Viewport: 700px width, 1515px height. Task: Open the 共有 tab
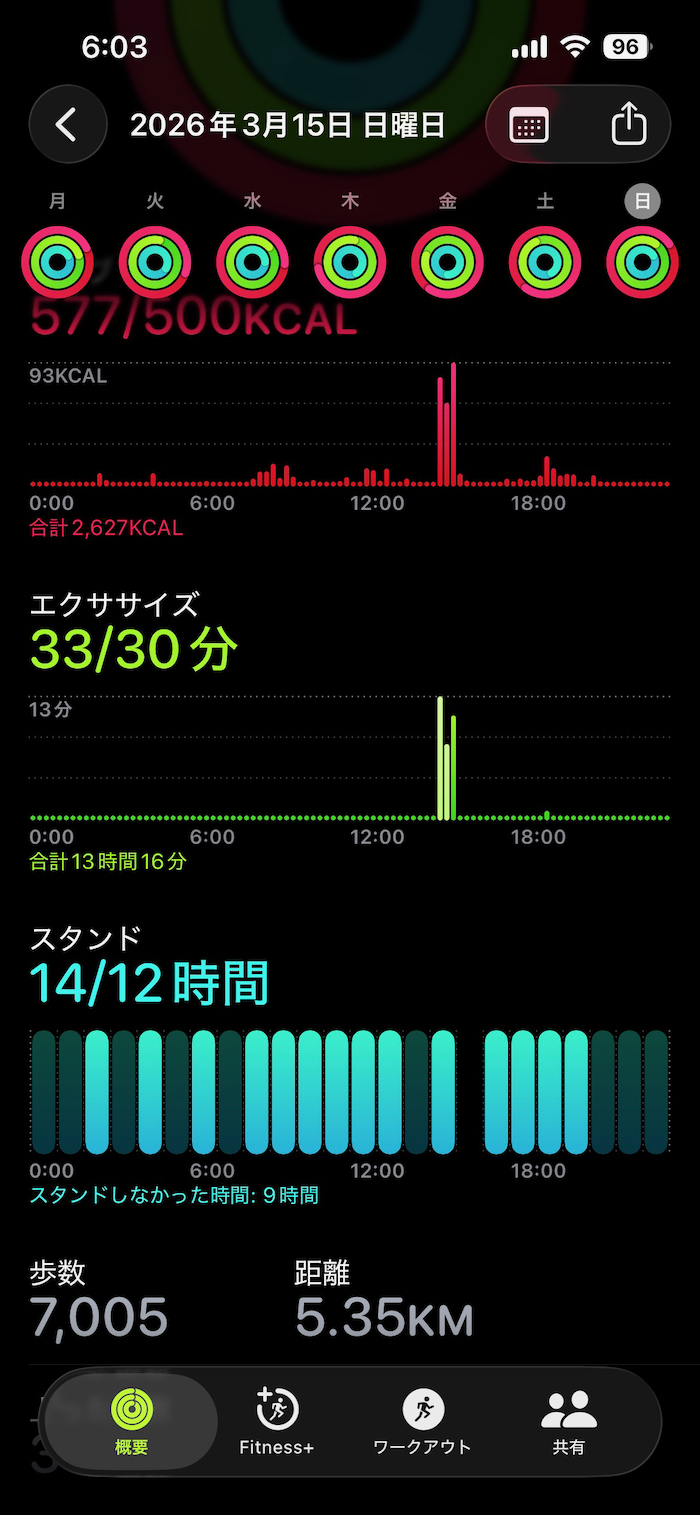568,1421
